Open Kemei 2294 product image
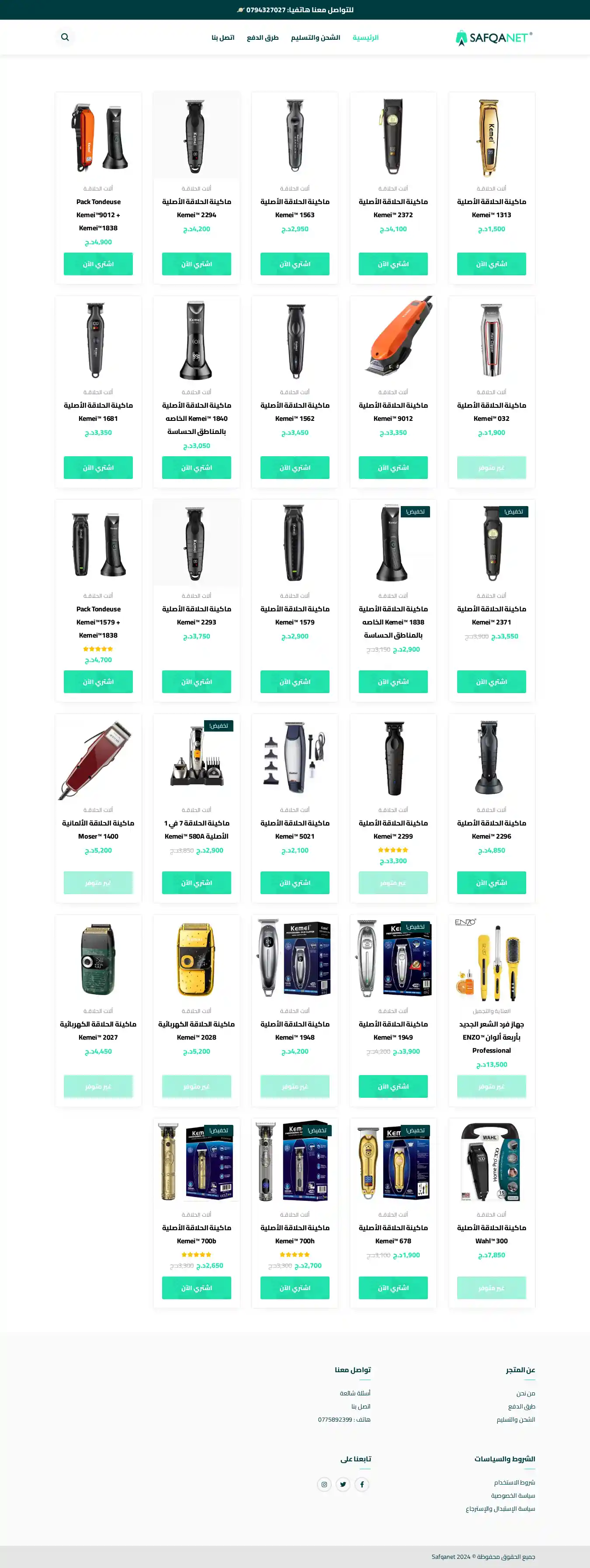The image size is (590, 1568). (196, 137)
